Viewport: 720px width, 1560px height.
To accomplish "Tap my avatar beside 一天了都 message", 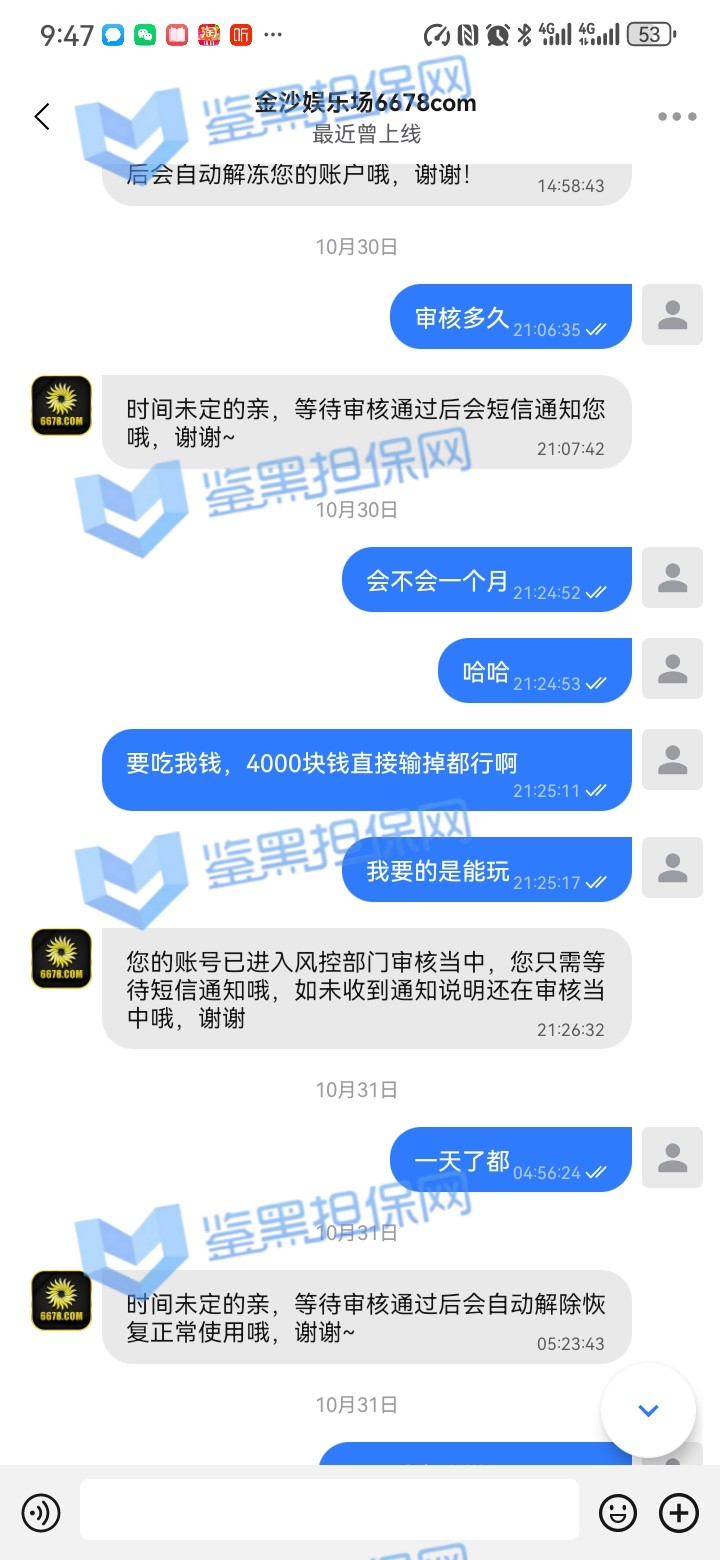I will [x=672, y=1158].
